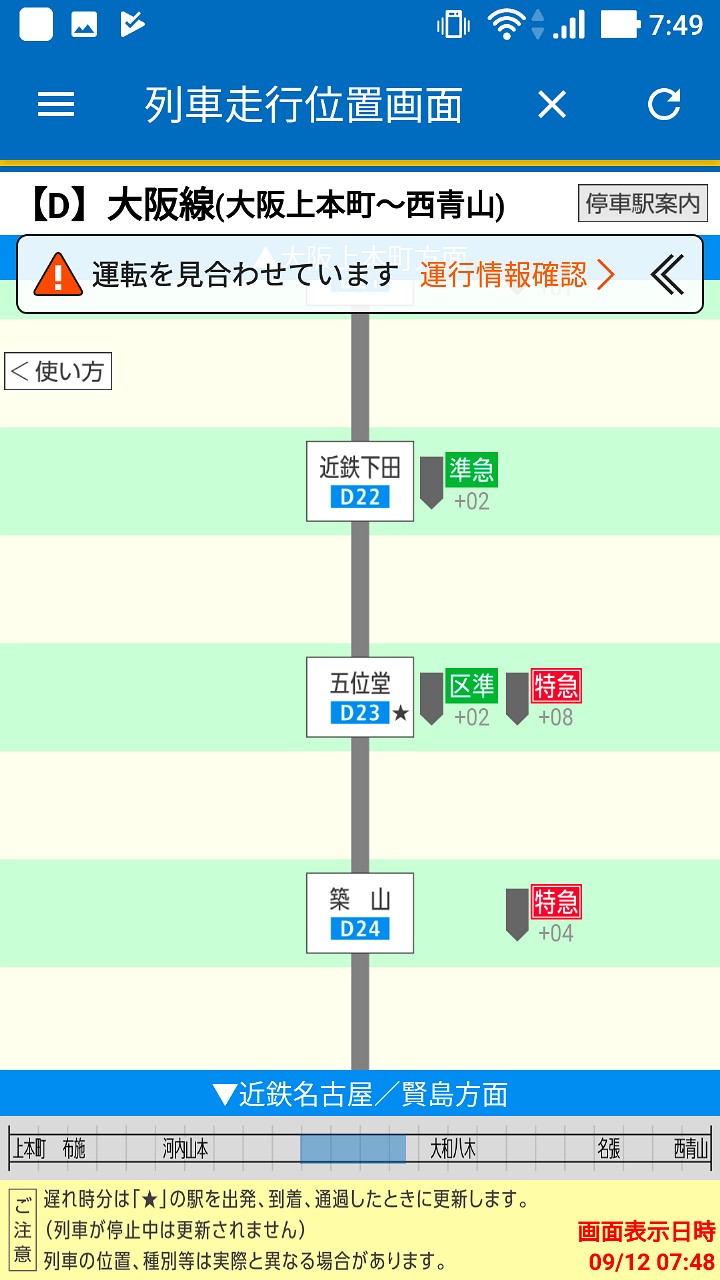Select the 五位堂 D23 station

pos(360,697)
